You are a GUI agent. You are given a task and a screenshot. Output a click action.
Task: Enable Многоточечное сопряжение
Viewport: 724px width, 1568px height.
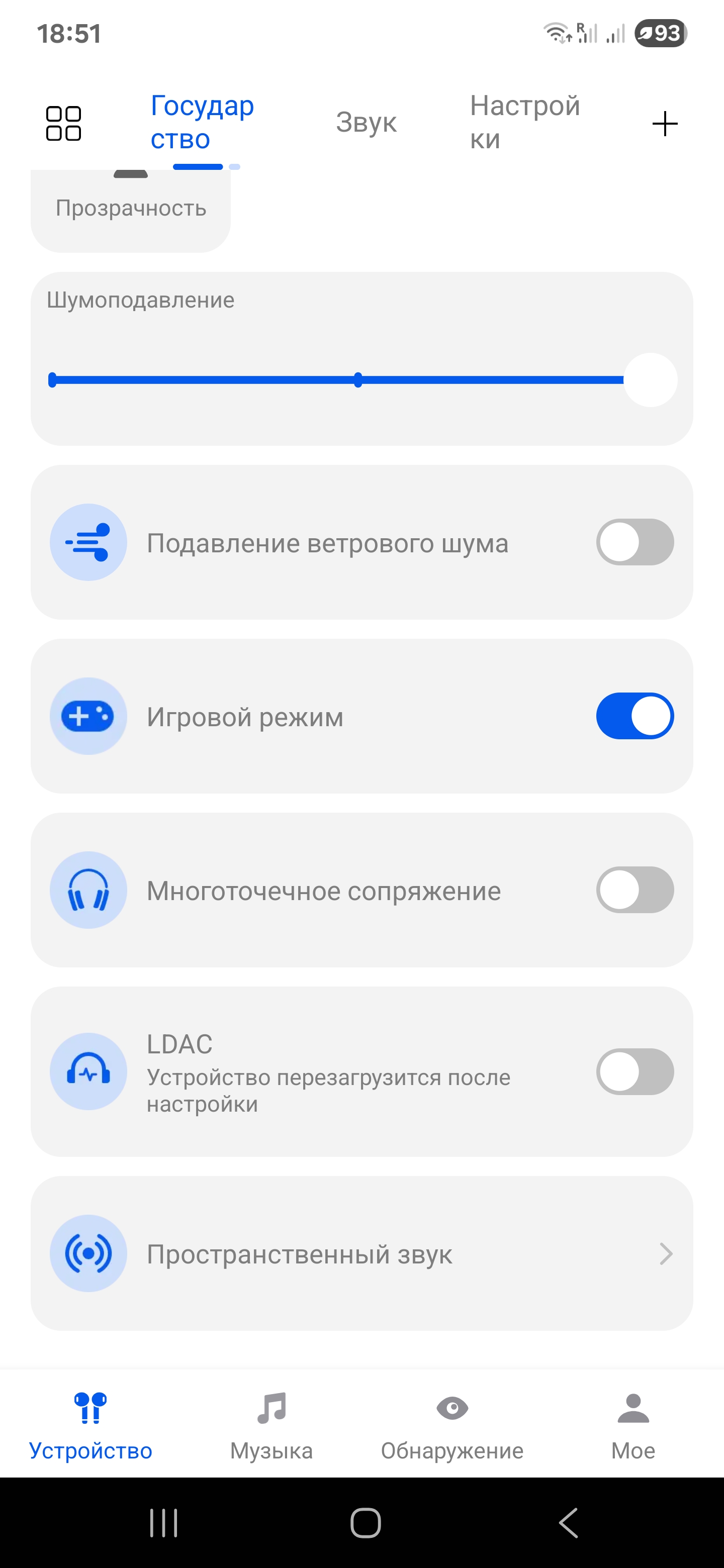[x=635, y=890]
